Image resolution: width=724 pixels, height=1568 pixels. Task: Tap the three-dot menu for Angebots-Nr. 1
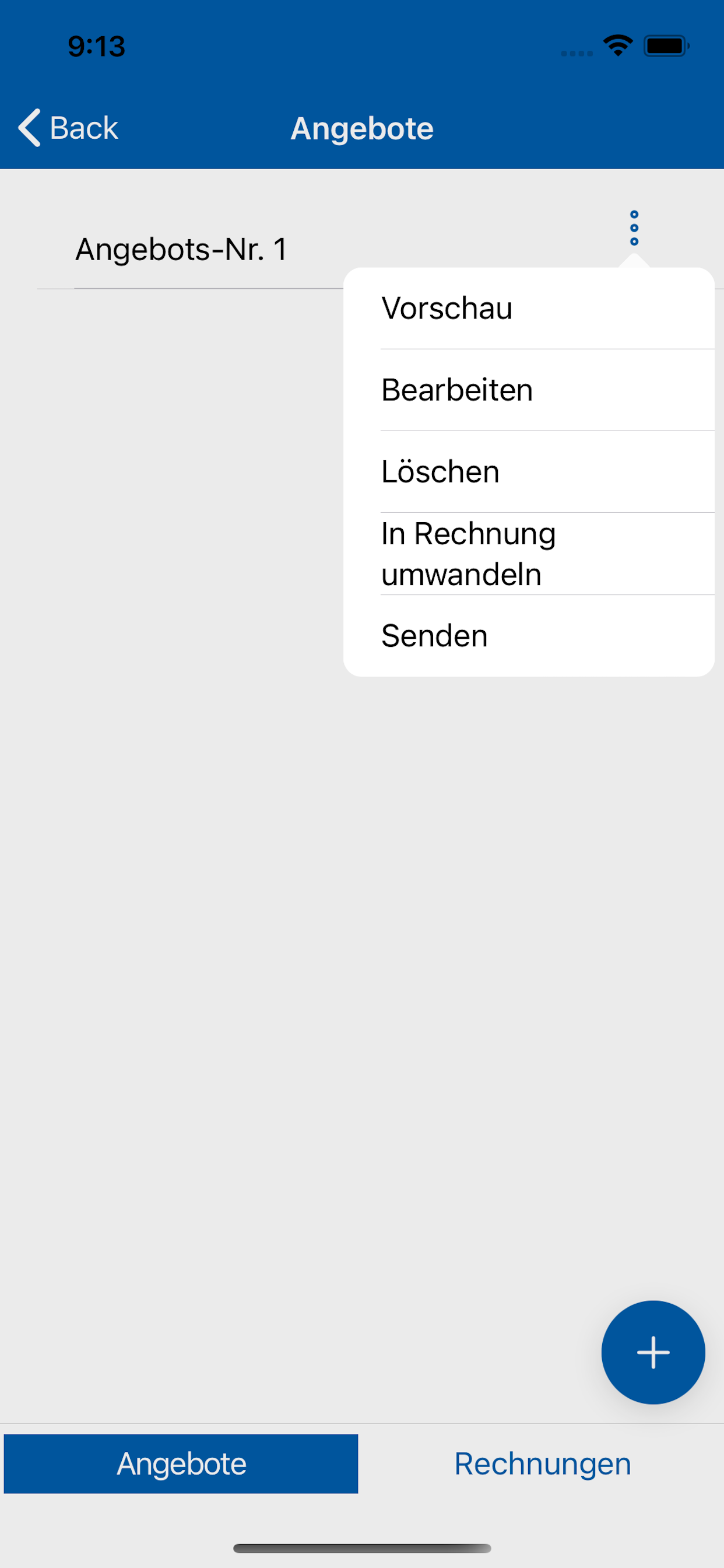(634, 228)
